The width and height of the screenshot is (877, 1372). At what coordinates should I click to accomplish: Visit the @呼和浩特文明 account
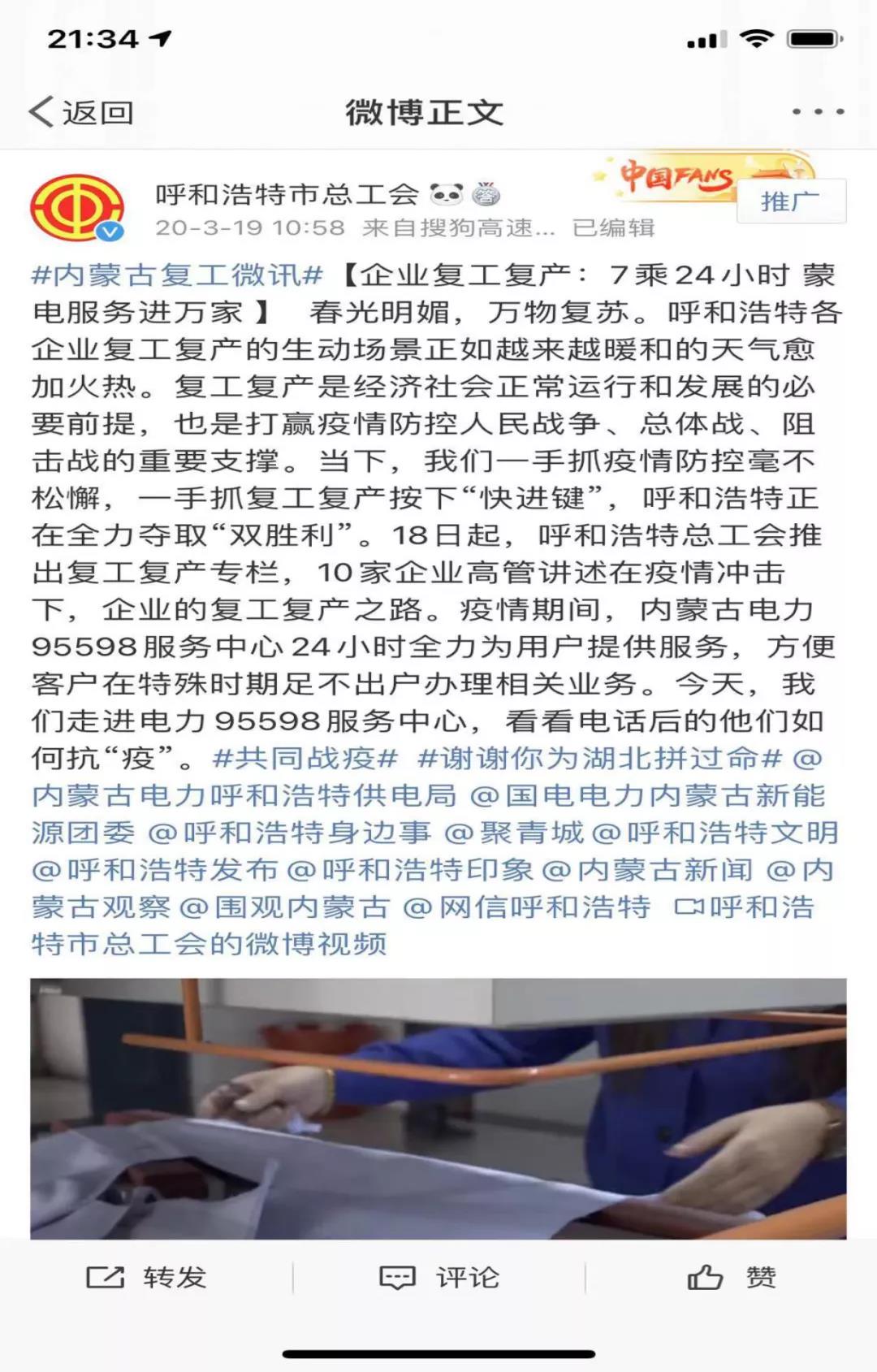pyautogui.click(x=715, y=833)
